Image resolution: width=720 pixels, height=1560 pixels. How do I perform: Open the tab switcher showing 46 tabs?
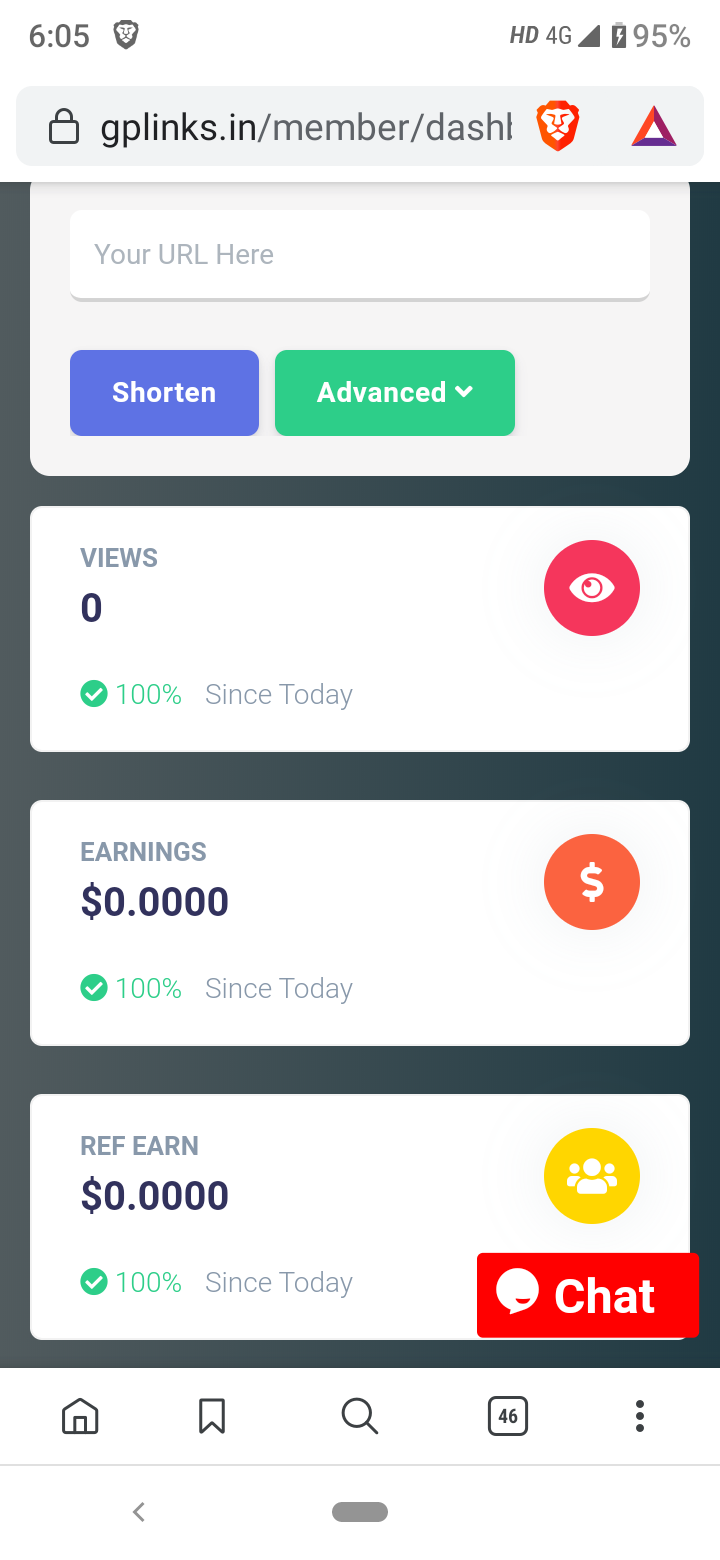(x=508, y=1416)
